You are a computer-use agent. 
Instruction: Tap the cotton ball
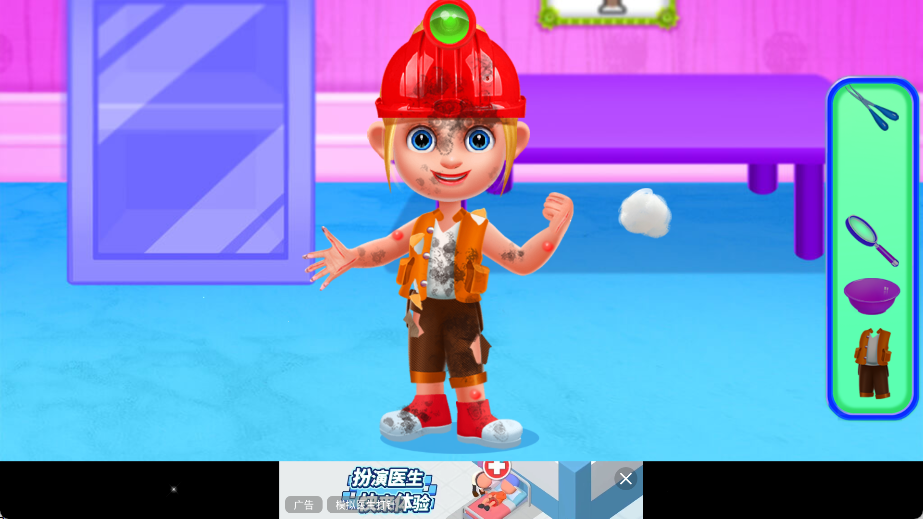point(645,213)
